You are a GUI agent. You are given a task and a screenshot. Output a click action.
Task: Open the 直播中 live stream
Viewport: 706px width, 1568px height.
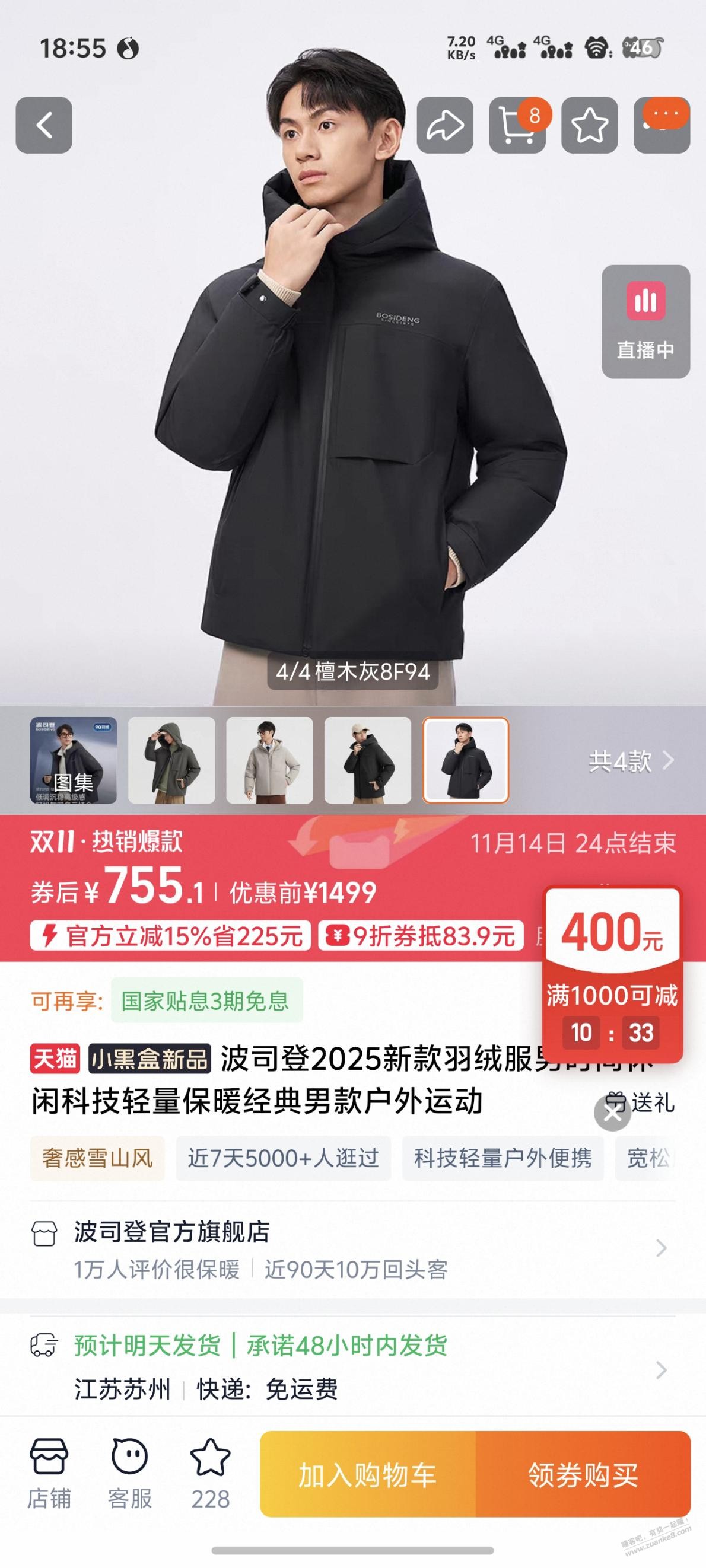pos(645,321)
